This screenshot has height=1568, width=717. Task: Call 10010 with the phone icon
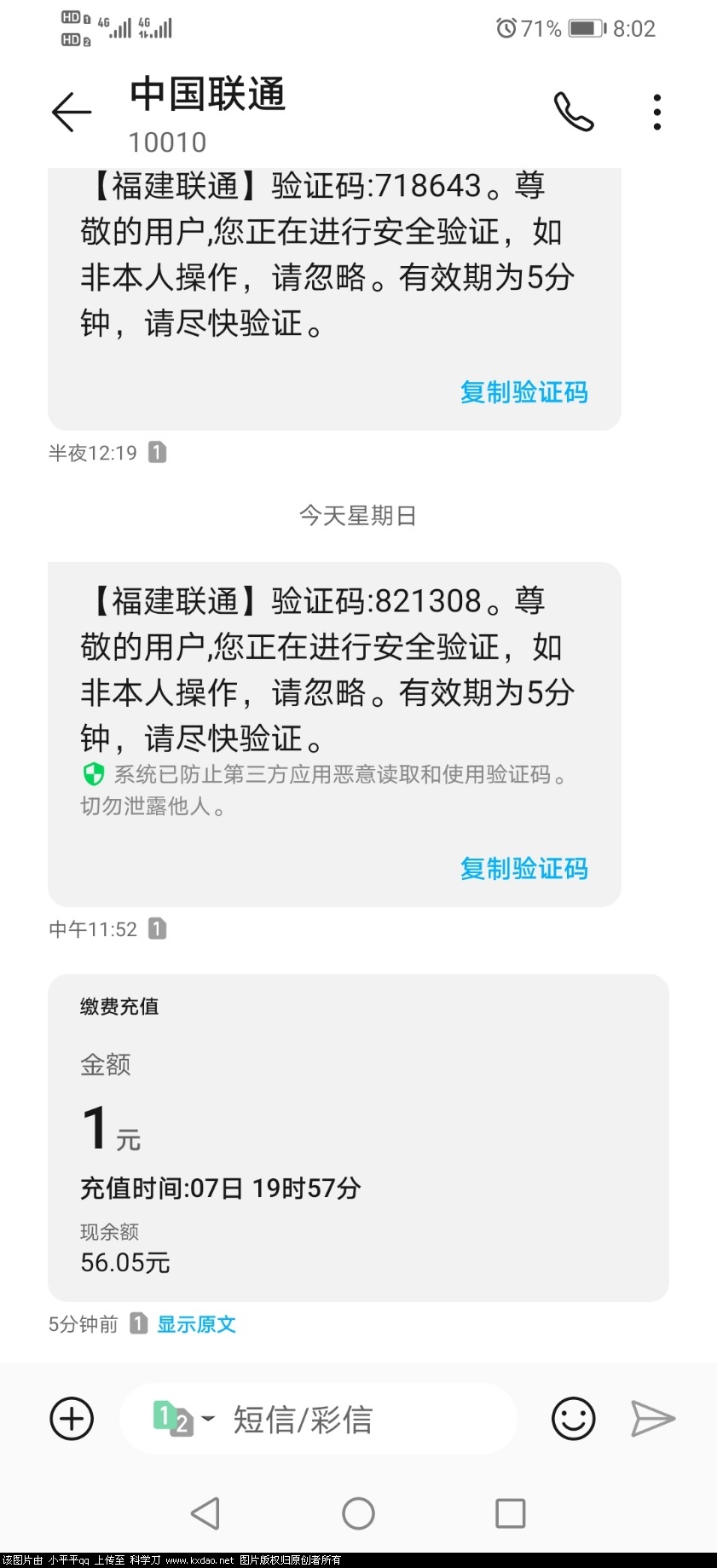pyautogui.click(x=573, y=112)
